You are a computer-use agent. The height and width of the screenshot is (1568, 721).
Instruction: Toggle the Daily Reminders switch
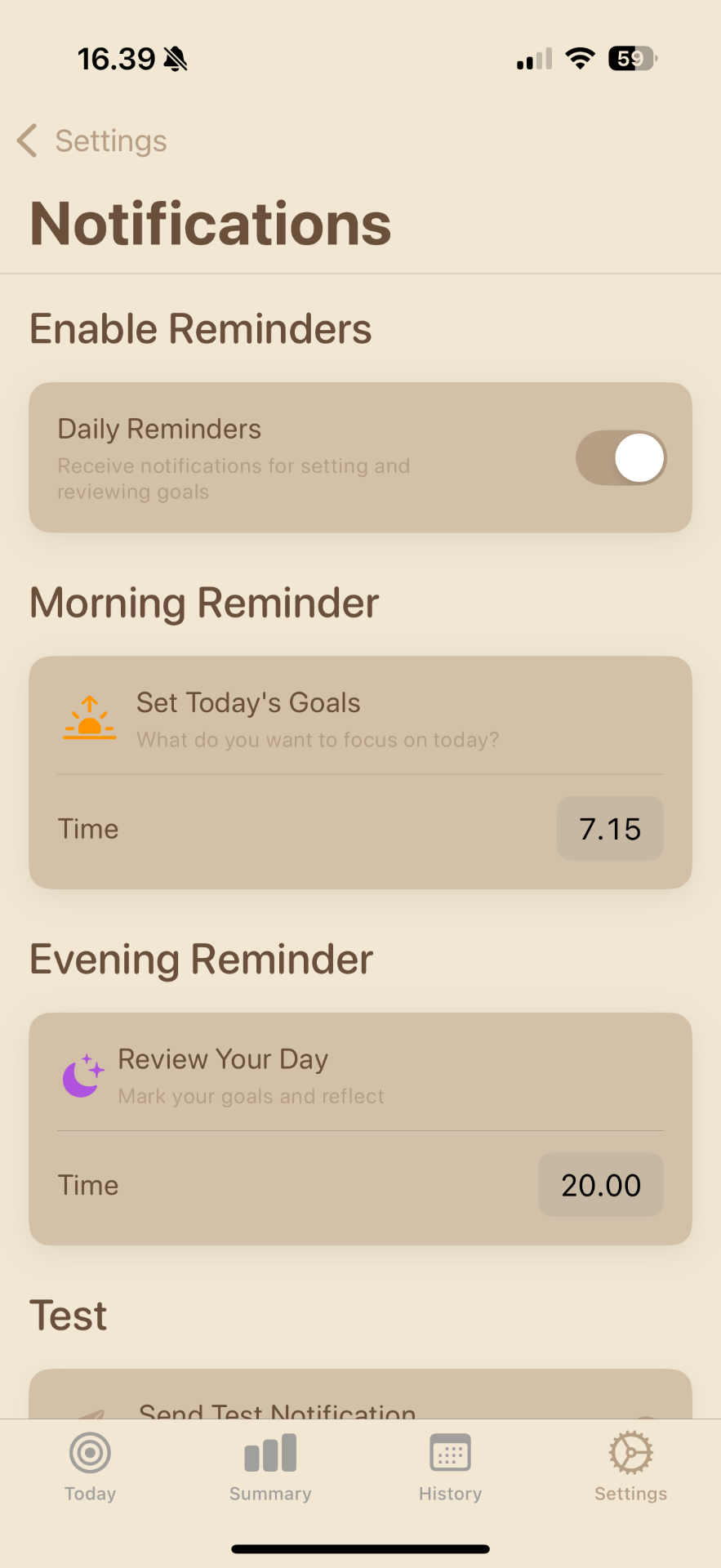[x=621, y=458]
